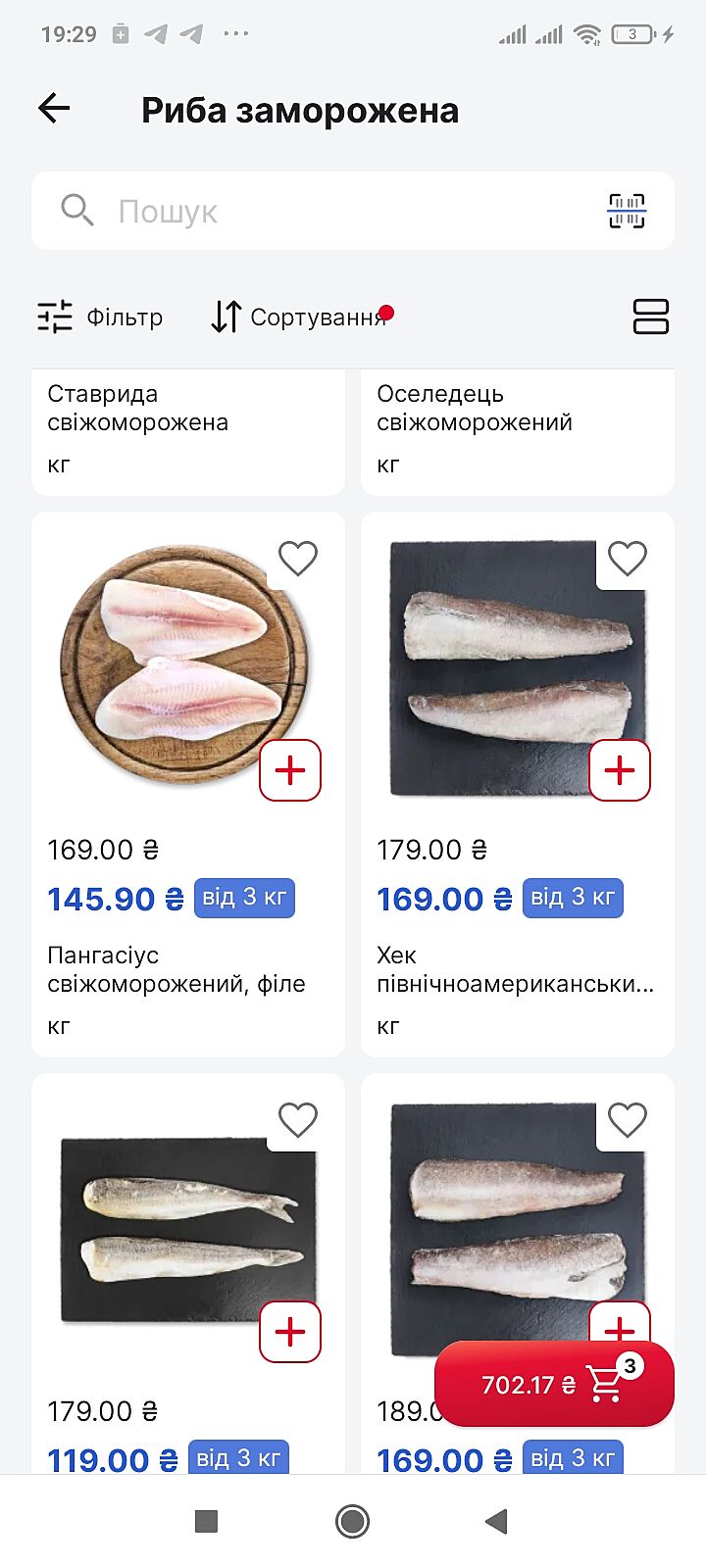Add Хек північноамериканський to the cart
Viewport: 706px width, 1568px height.
pos(620,770)
